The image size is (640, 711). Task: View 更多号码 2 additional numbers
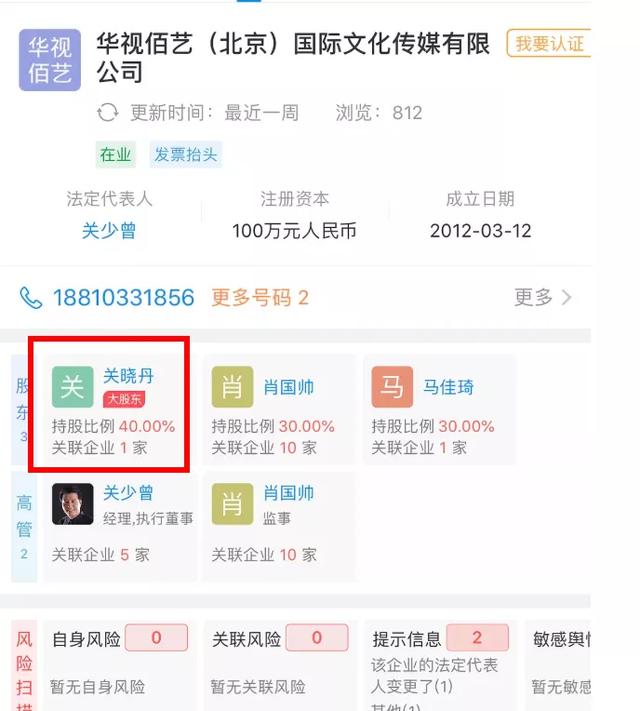pyautogui.click(x=260, y=297)
